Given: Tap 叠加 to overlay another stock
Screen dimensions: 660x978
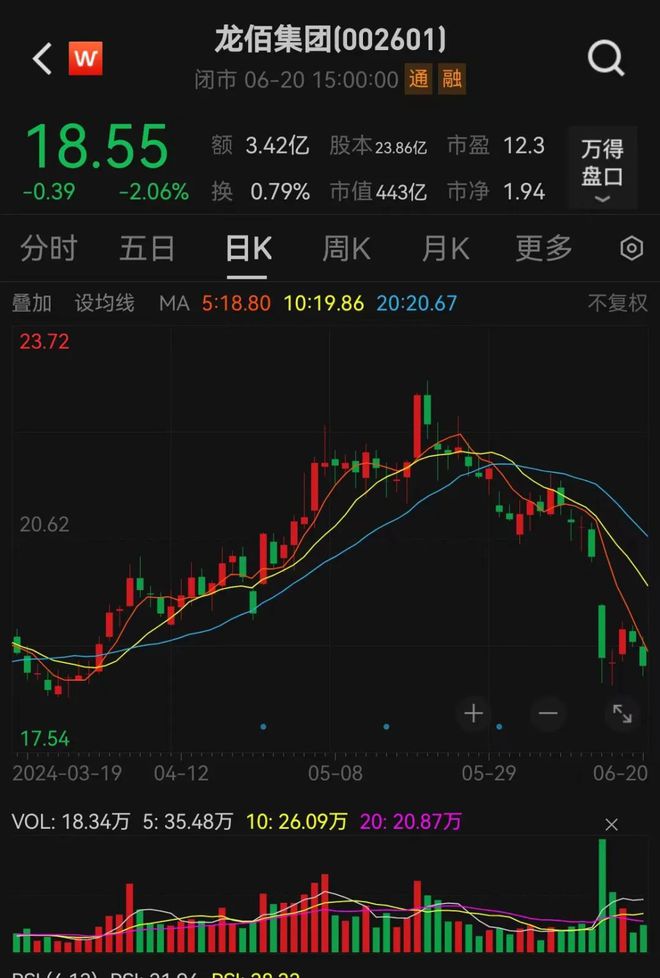Looking at the screenshot, I should click(x=31, y=302).
